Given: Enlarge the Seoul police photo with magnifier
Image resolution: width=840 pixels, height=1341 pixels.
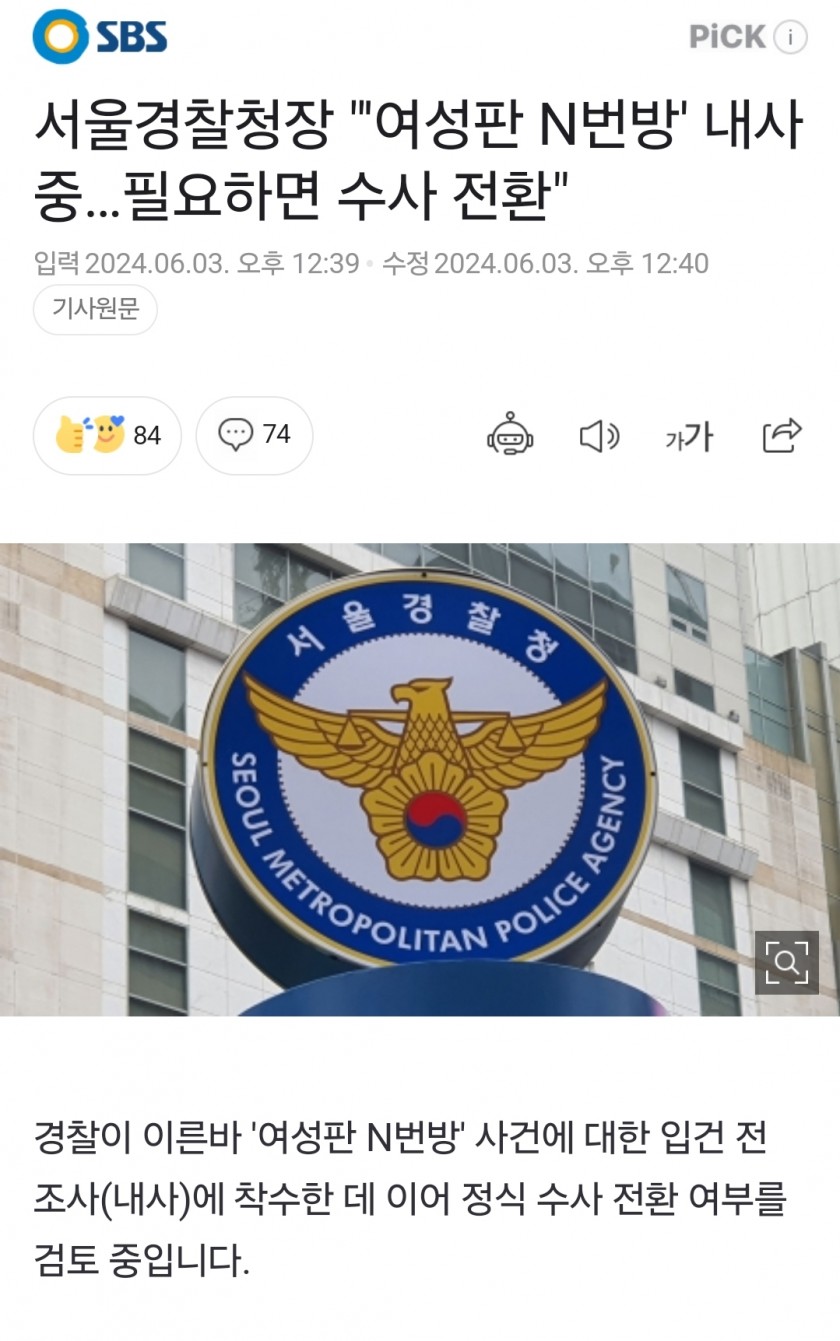Looking at the screenshot, I should click(x=786, y=962).
